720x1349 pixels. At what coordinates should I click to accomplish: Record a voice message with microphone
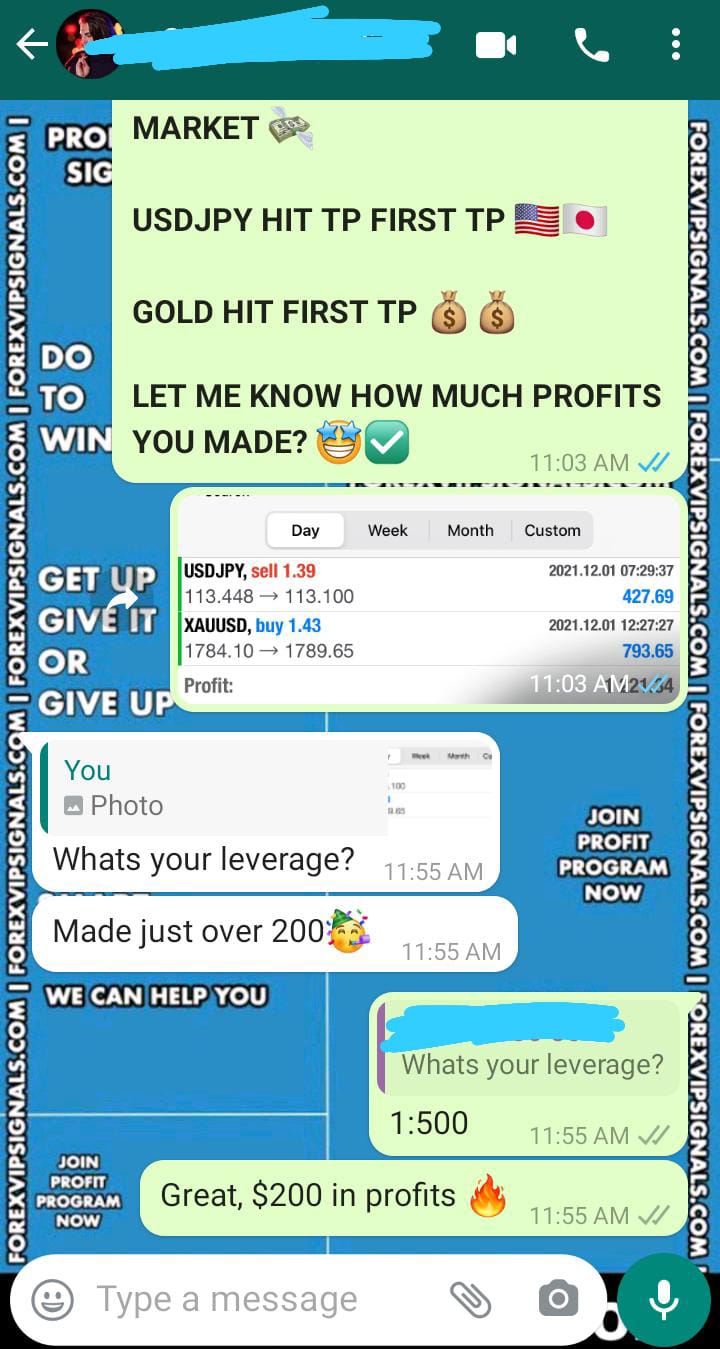tap(663, 1299)
